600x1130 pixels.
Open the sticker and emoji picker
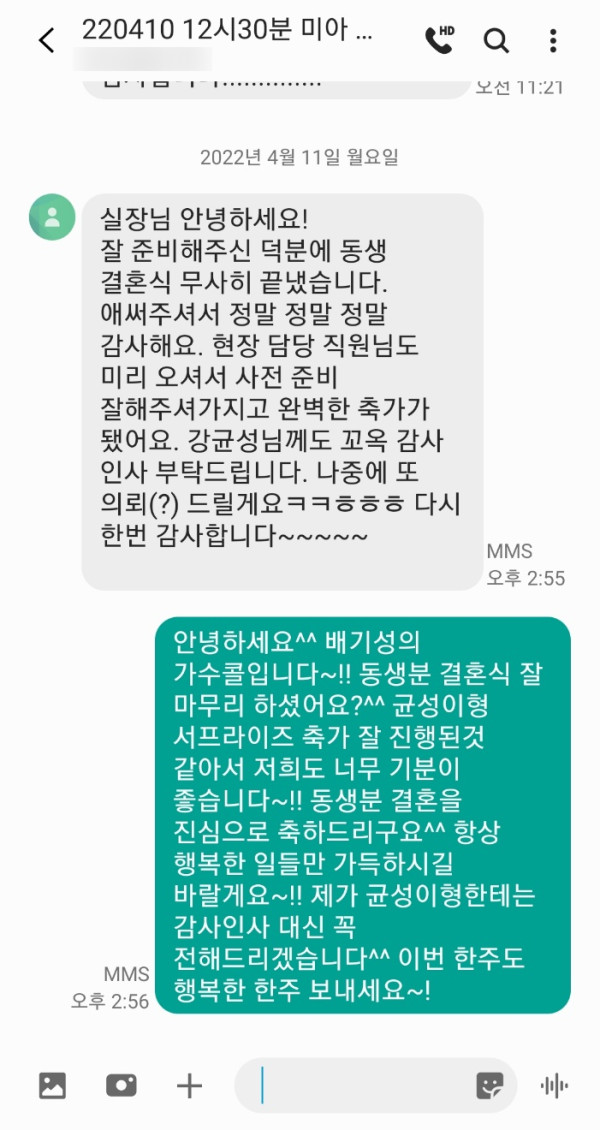[x=489, y=1085]
